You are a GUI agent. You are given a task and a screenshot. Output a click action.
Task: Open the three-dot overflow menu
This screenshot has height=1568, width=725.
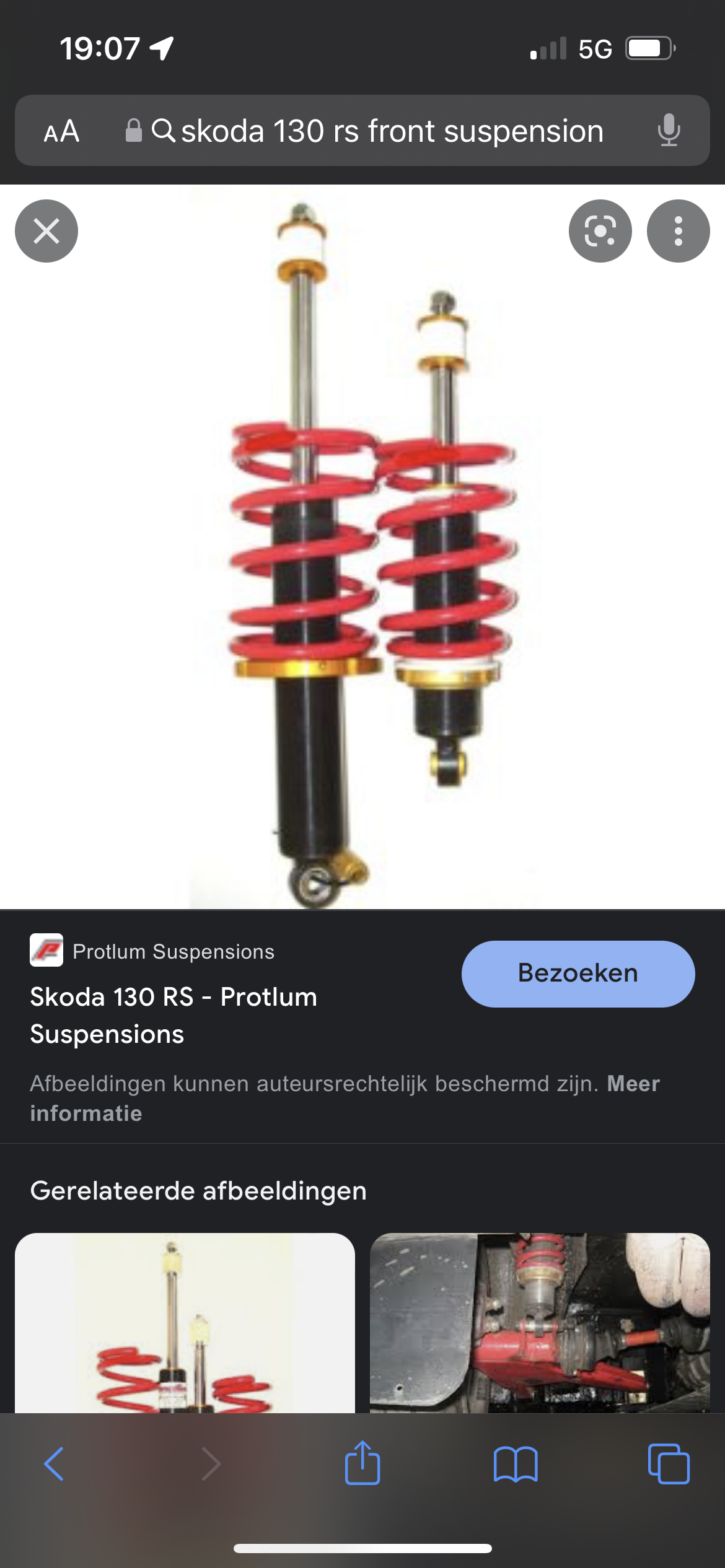click(x=678, y=231)
